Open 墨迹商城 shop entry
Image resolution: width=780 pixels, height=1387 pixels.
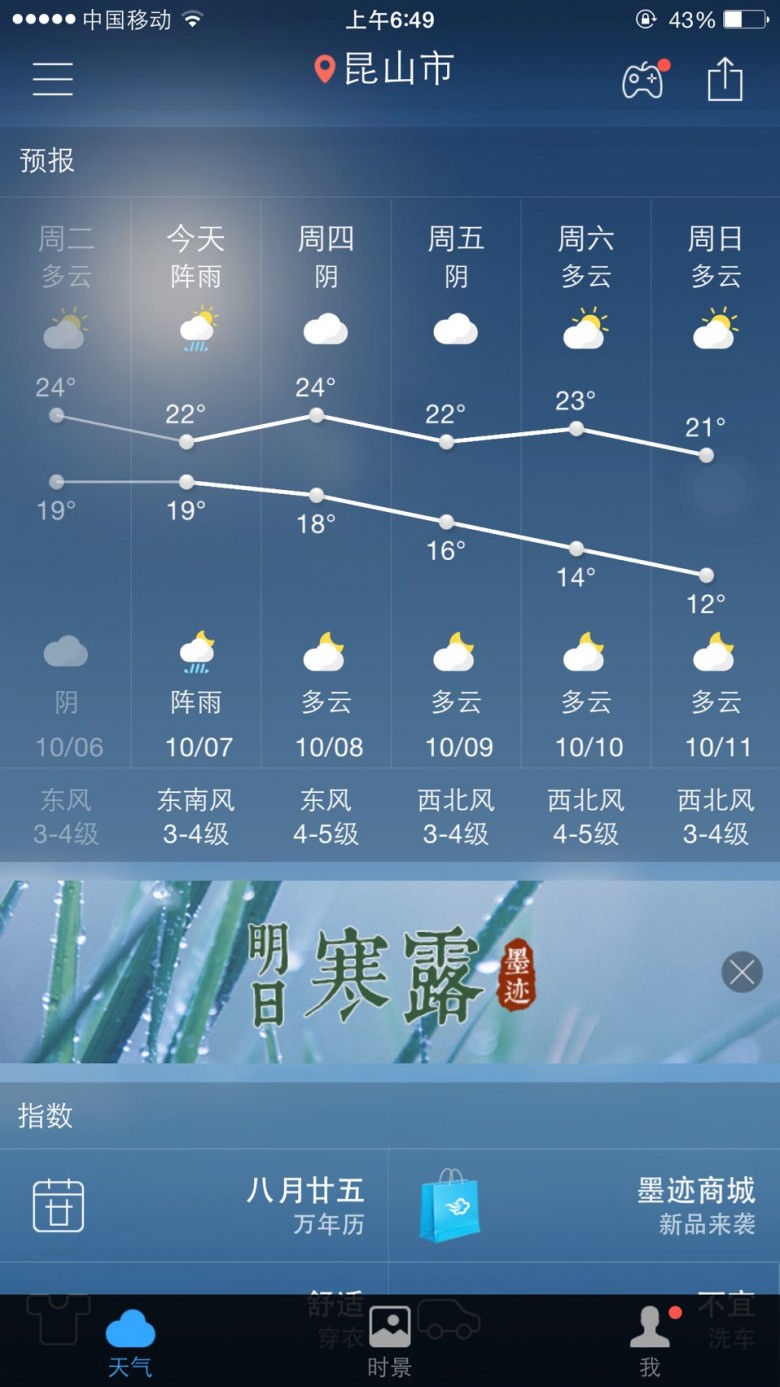click(584, 1205)
